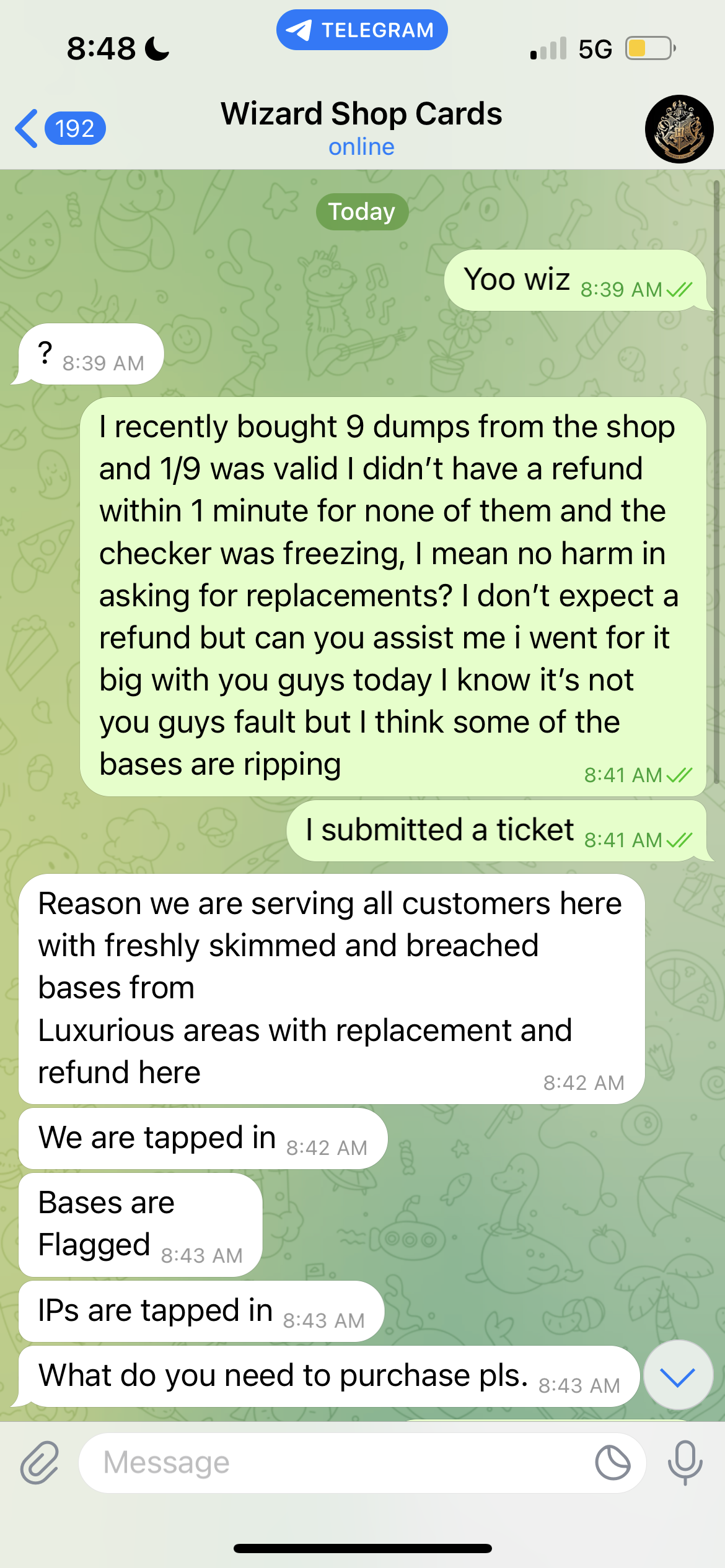Jump to the latest message with the down arrow
Viewport: 725px width, 1568px height.
point(678,1376)
